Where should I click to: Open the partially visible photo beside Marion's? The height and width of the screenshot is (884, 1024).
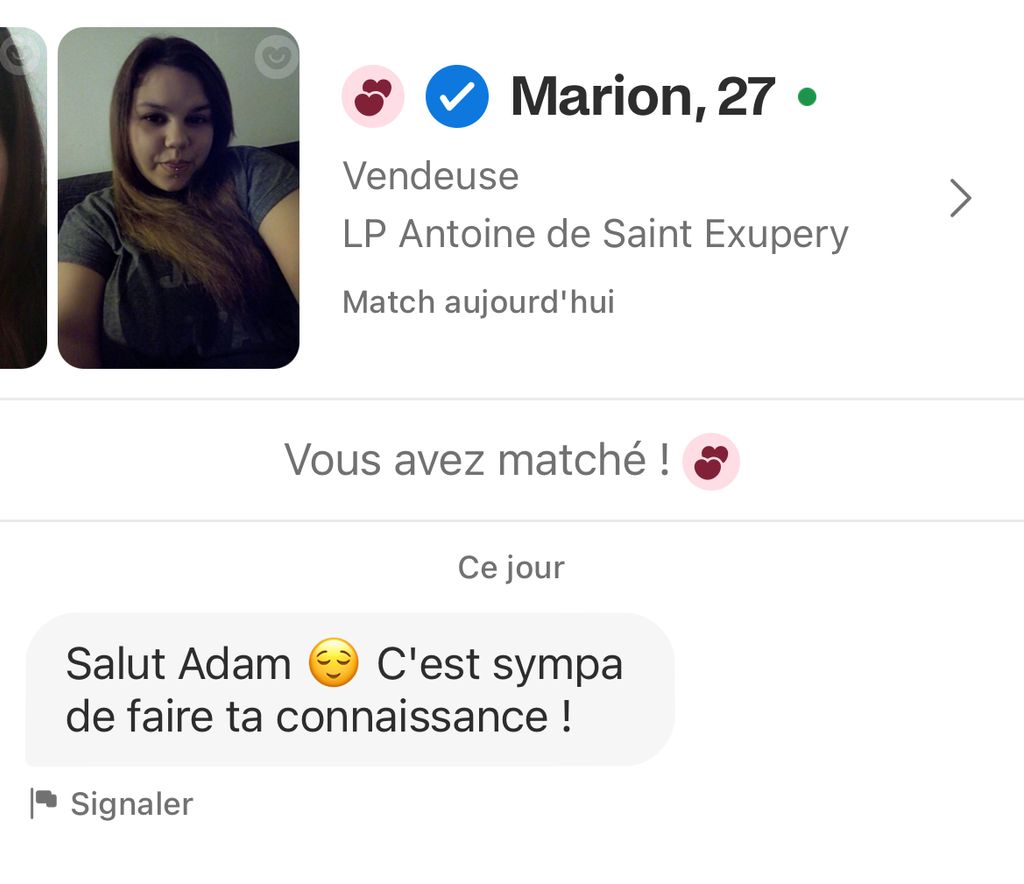20,200
